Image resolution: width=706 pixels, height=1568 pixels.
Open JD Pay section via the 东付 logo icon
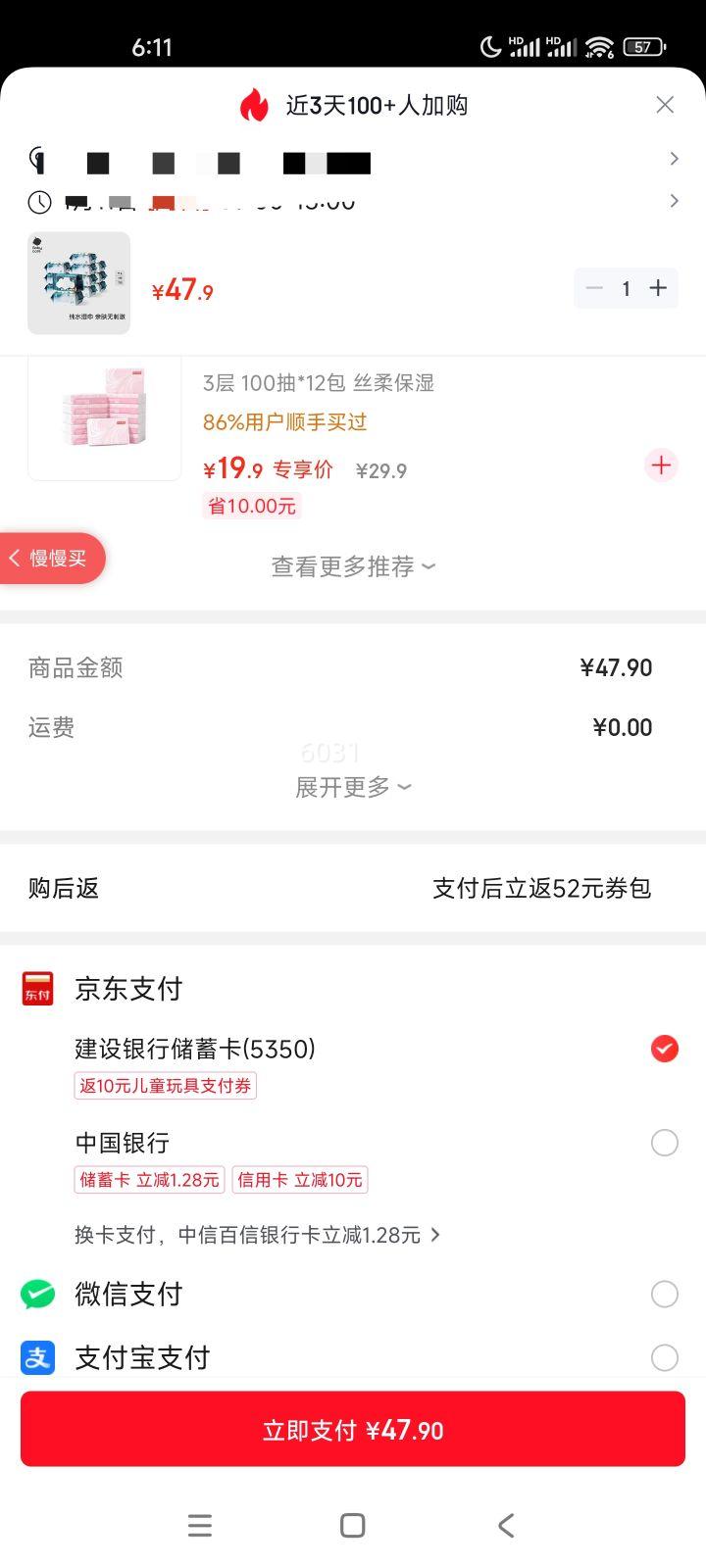(x=37, y=990)
